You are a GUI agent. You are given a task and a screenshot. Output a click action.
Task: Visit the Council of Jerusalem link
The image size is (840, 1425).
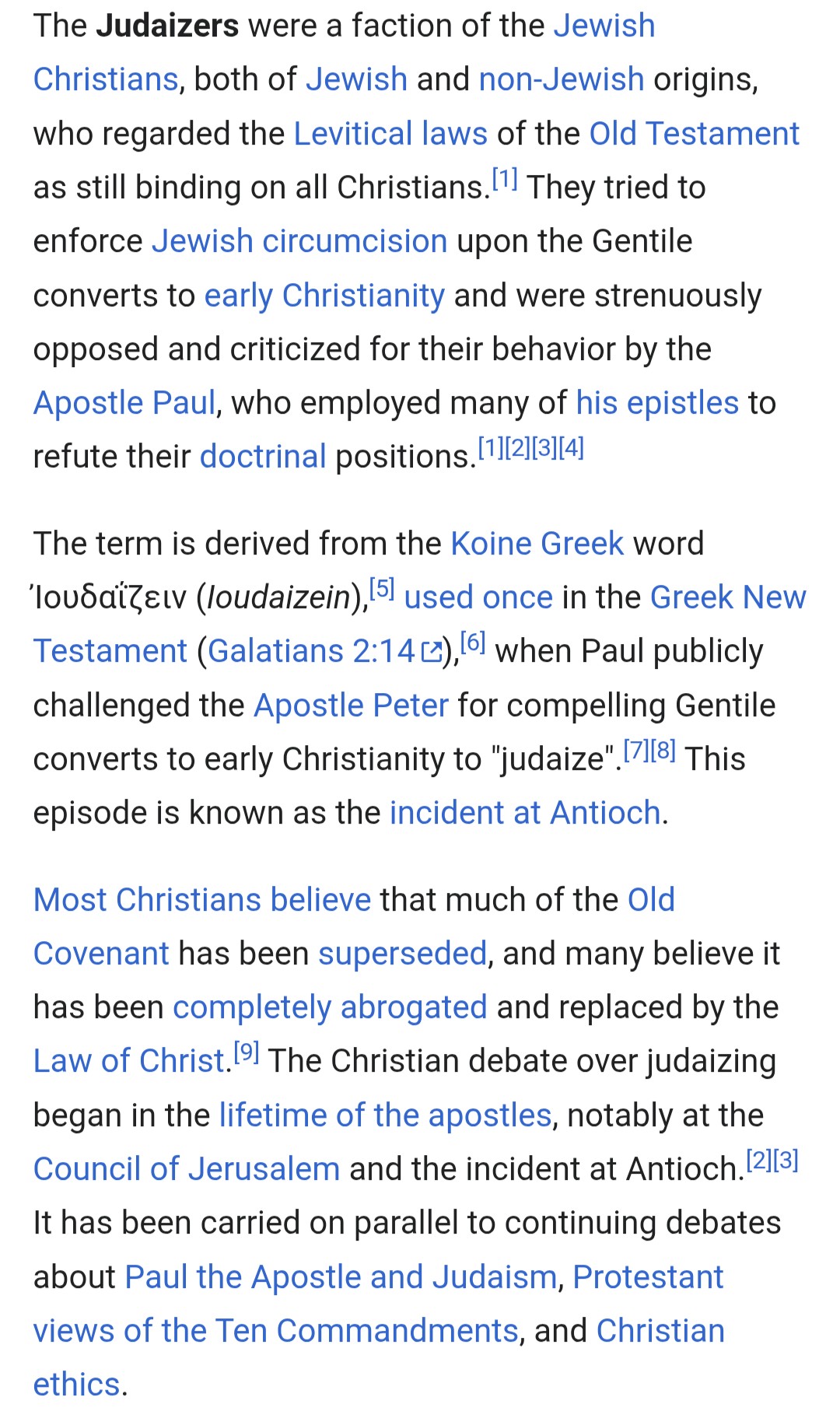point(187,1169)
